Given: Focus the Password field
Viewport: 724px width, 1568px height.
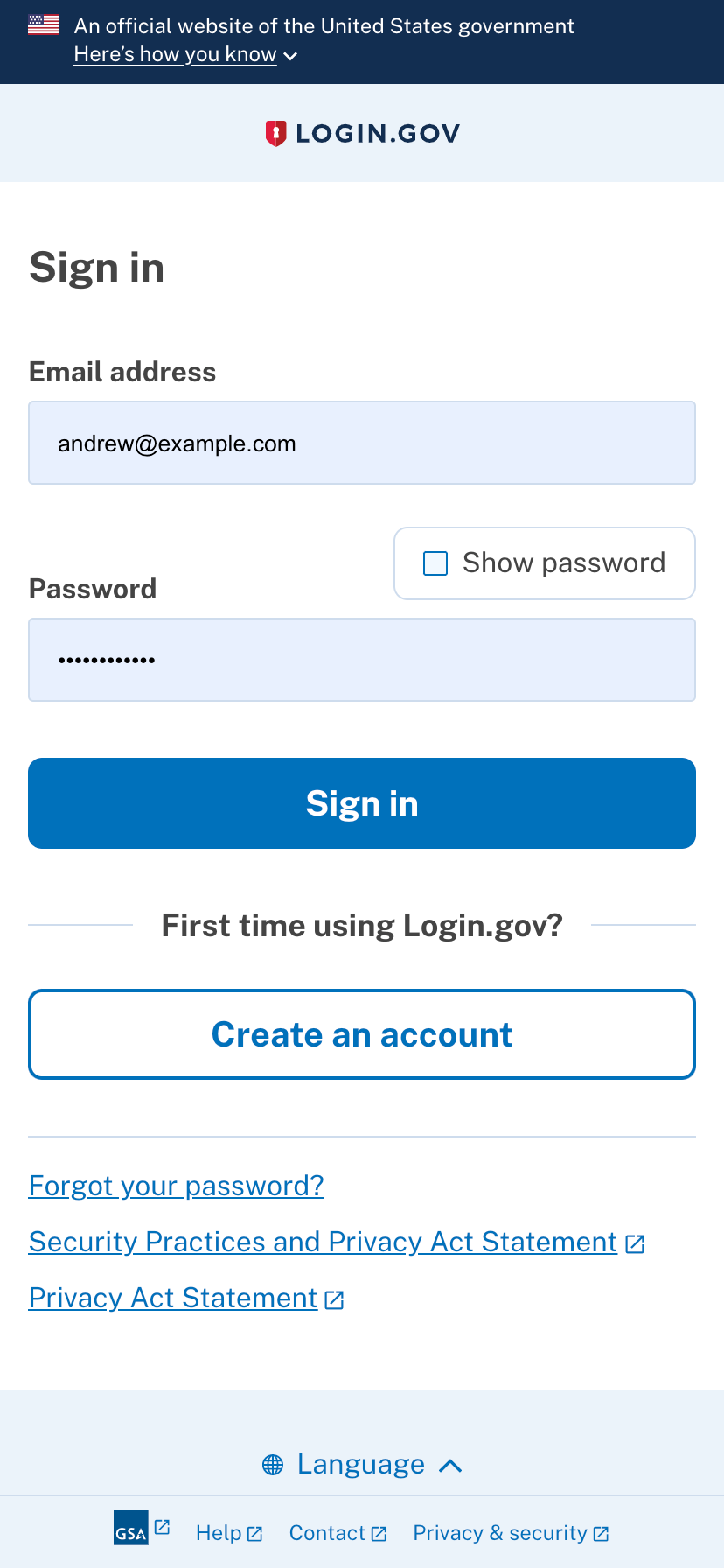Looking at the screenshot, I should [362, 660].
